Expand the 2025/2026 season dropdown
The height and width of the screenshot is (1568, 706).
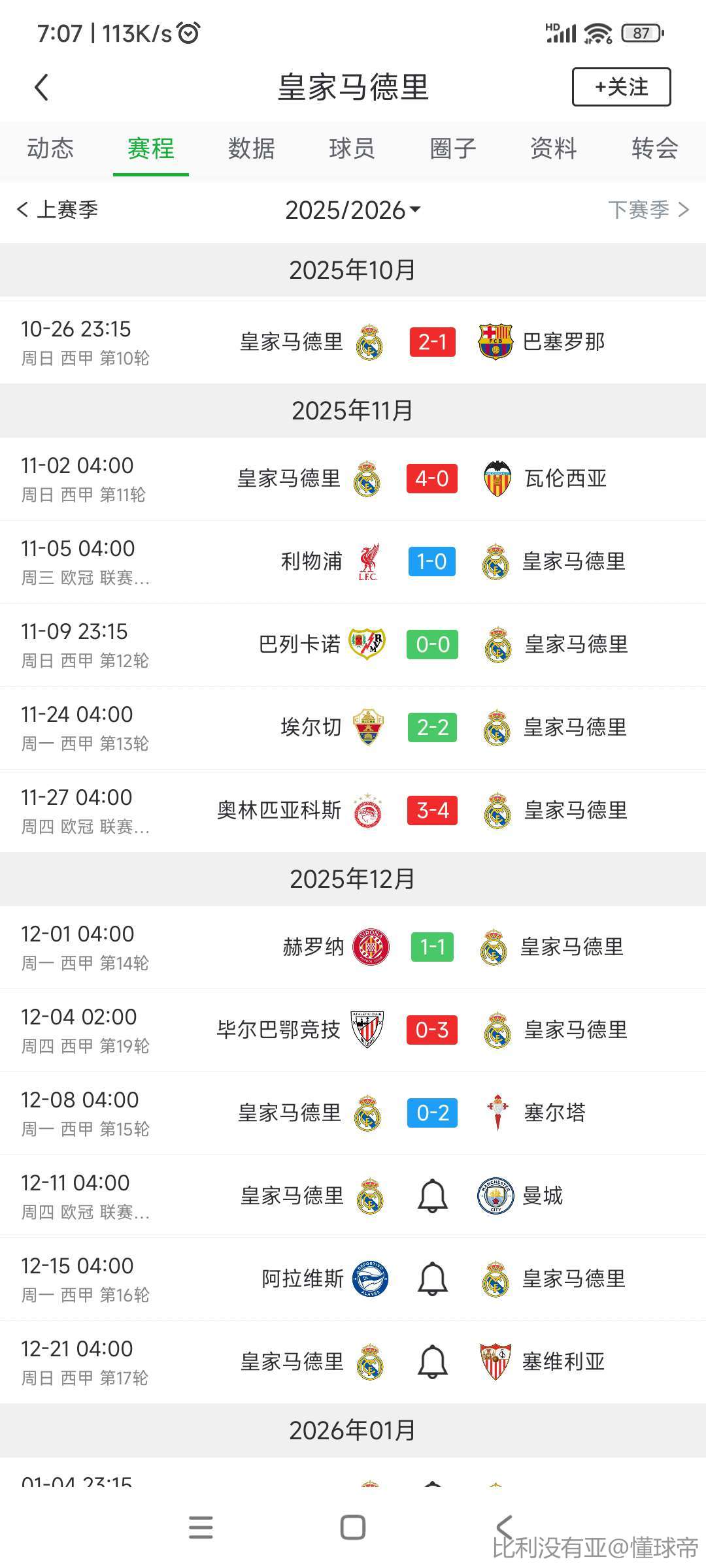[353, 210]
